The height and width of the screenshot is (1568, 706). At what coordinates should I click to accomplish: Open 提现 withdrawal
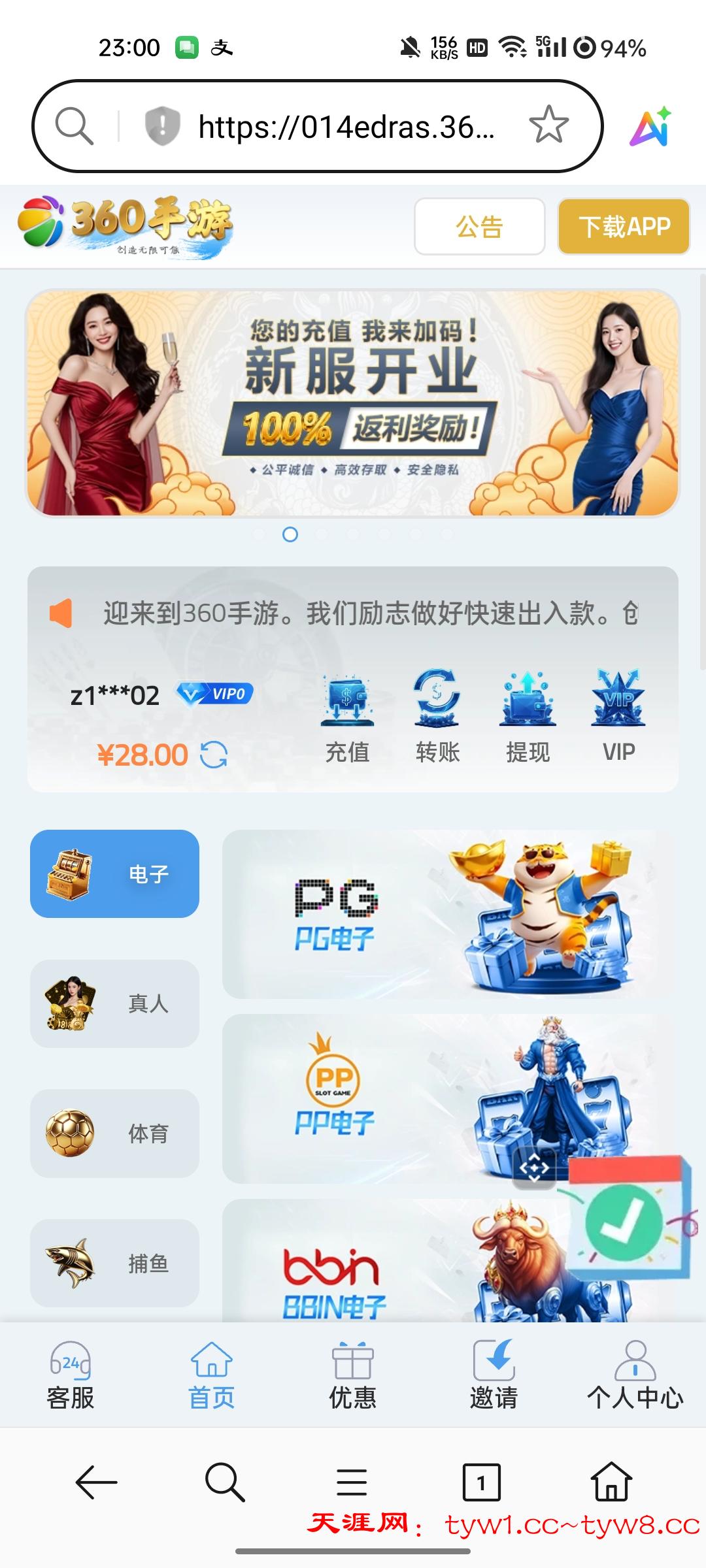coord(528,717)
